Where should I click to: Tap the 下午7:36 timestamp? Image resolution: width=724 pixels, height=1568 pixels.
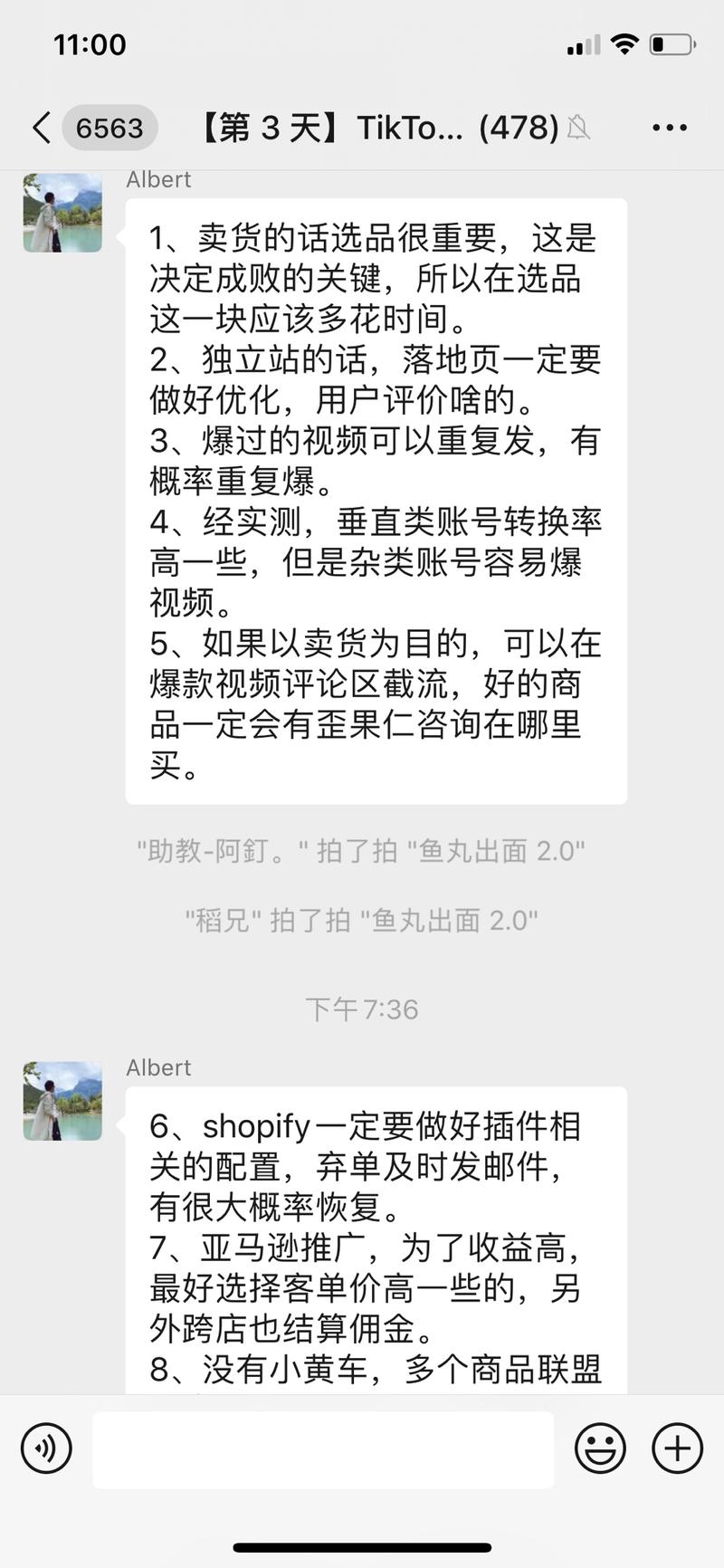(362, 1009)
